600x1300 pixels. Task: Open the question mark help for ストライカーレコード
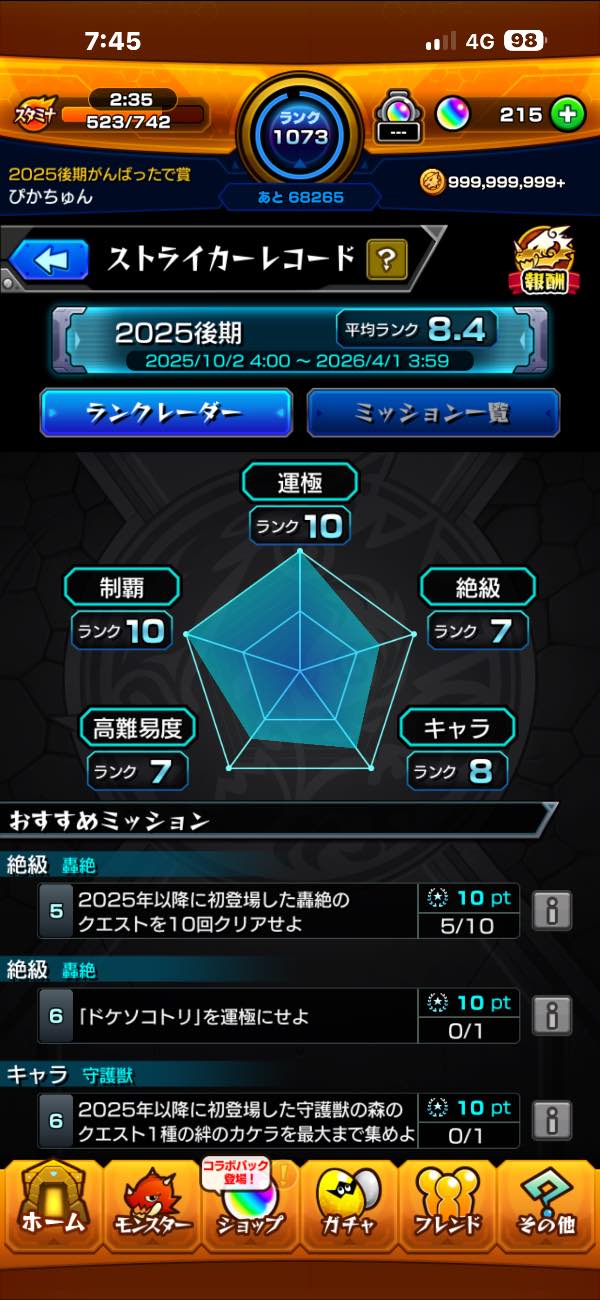tap(387, 260)
